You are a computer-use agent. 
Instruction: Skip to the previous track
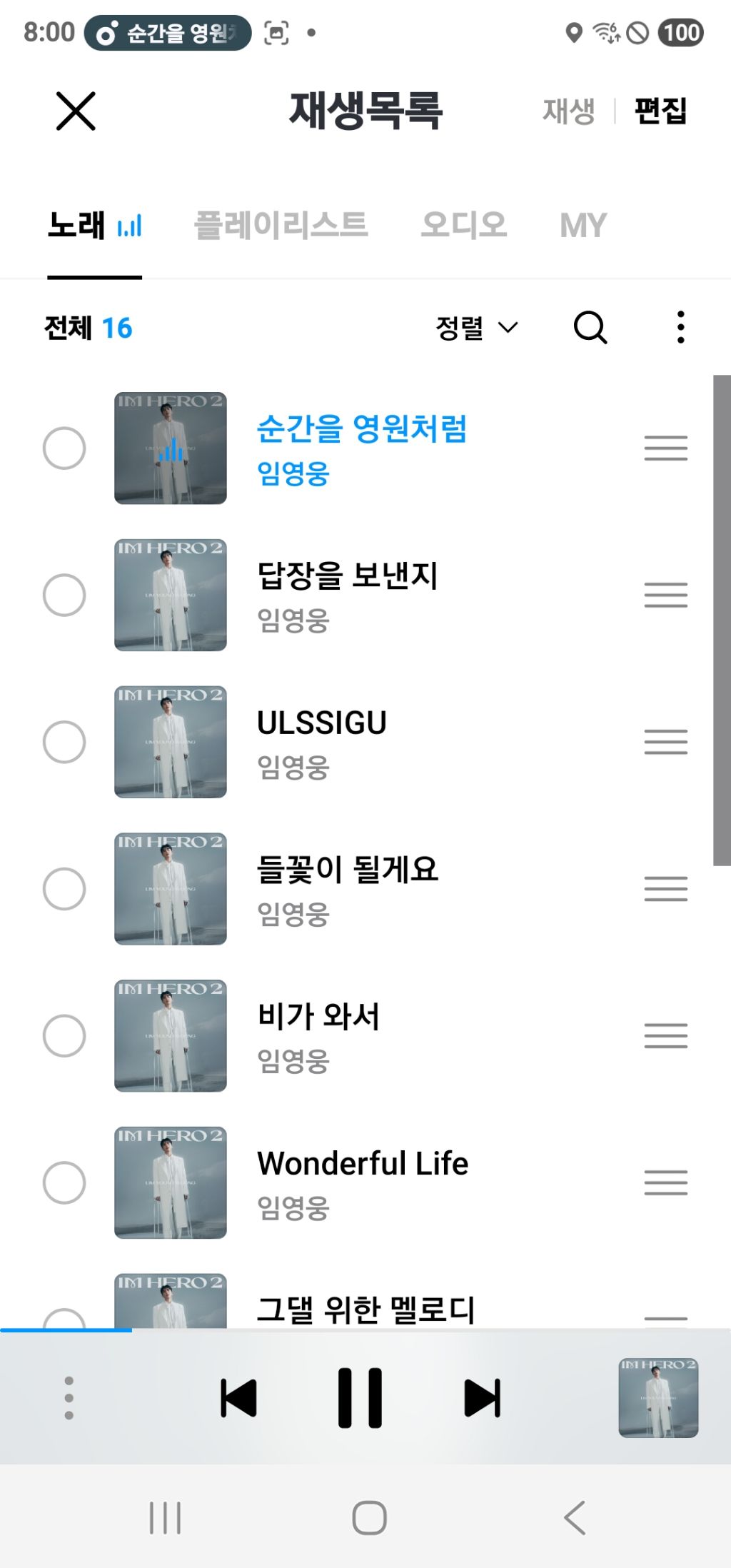click(239, 1398)
